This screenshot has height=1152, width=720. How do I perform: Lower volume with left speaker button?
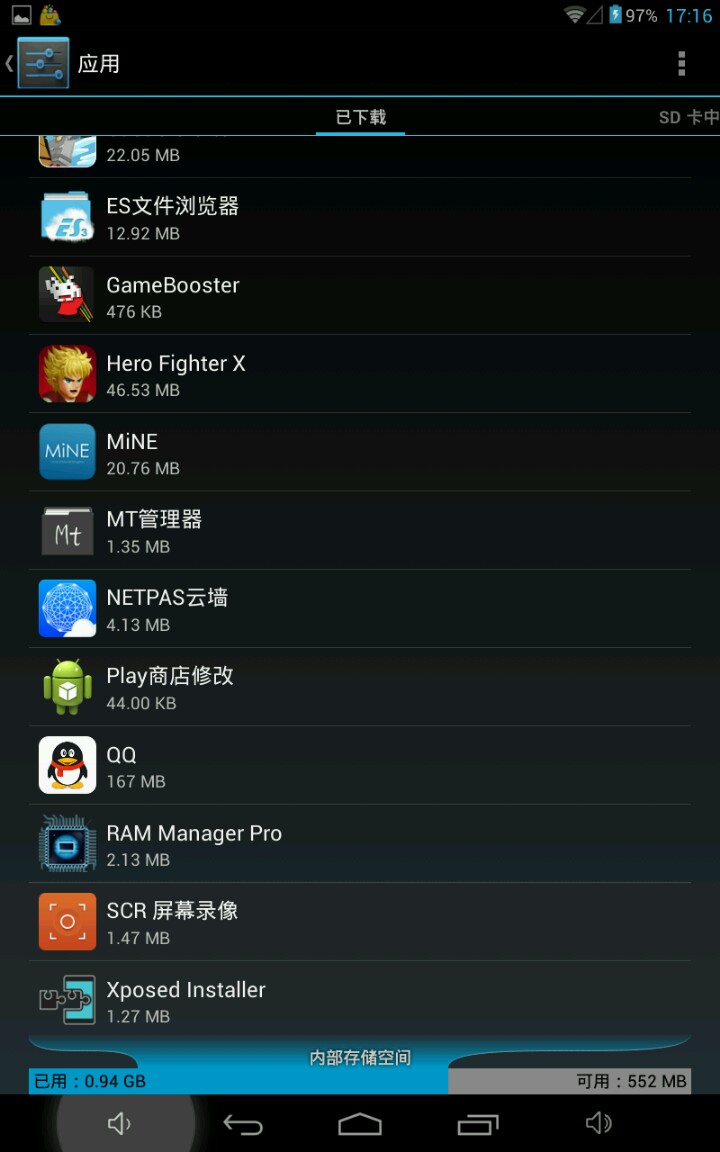(120, 1124)
